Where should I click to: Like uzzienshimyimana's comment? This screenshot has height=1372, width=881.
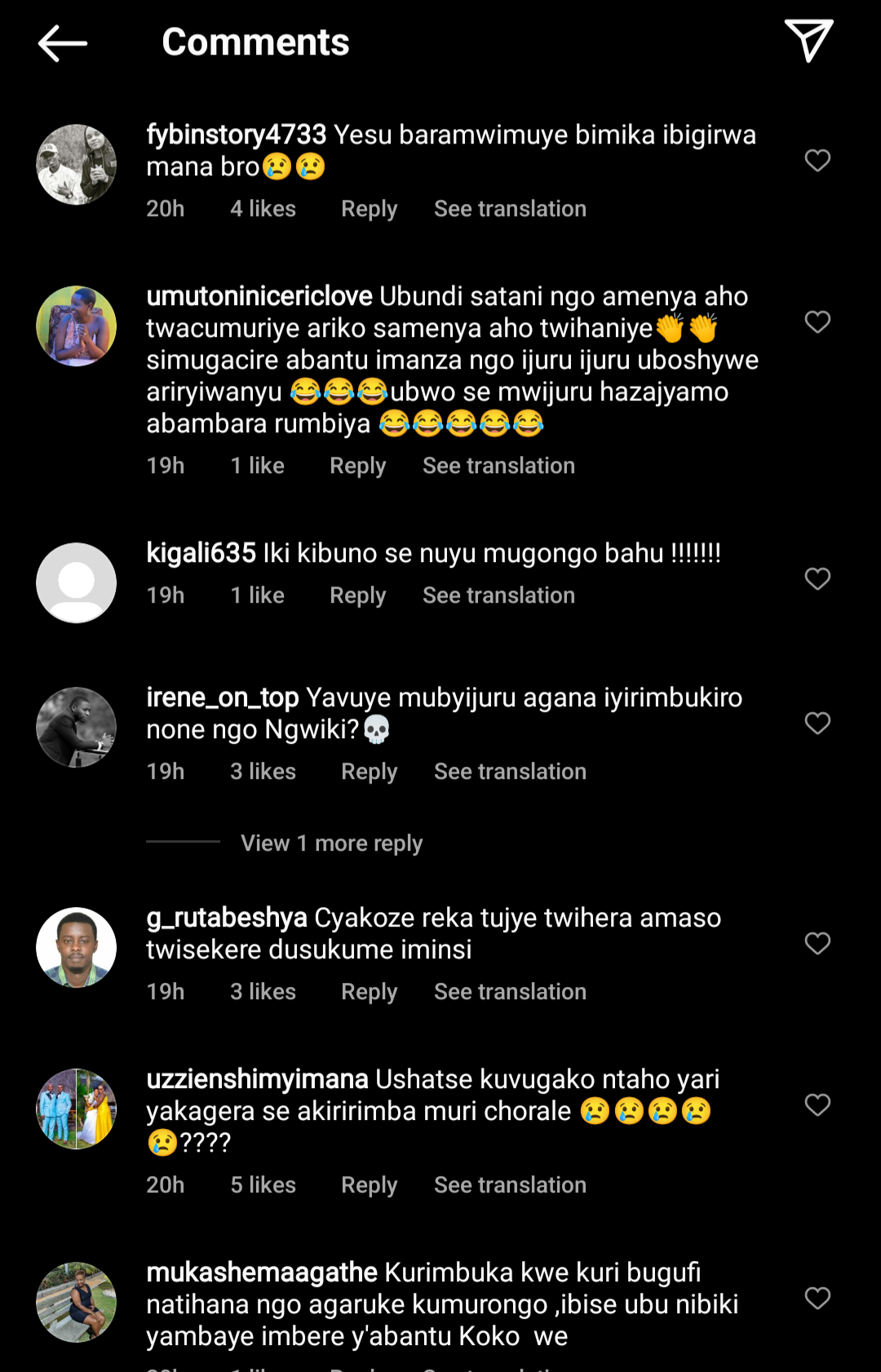point(817,1105)
